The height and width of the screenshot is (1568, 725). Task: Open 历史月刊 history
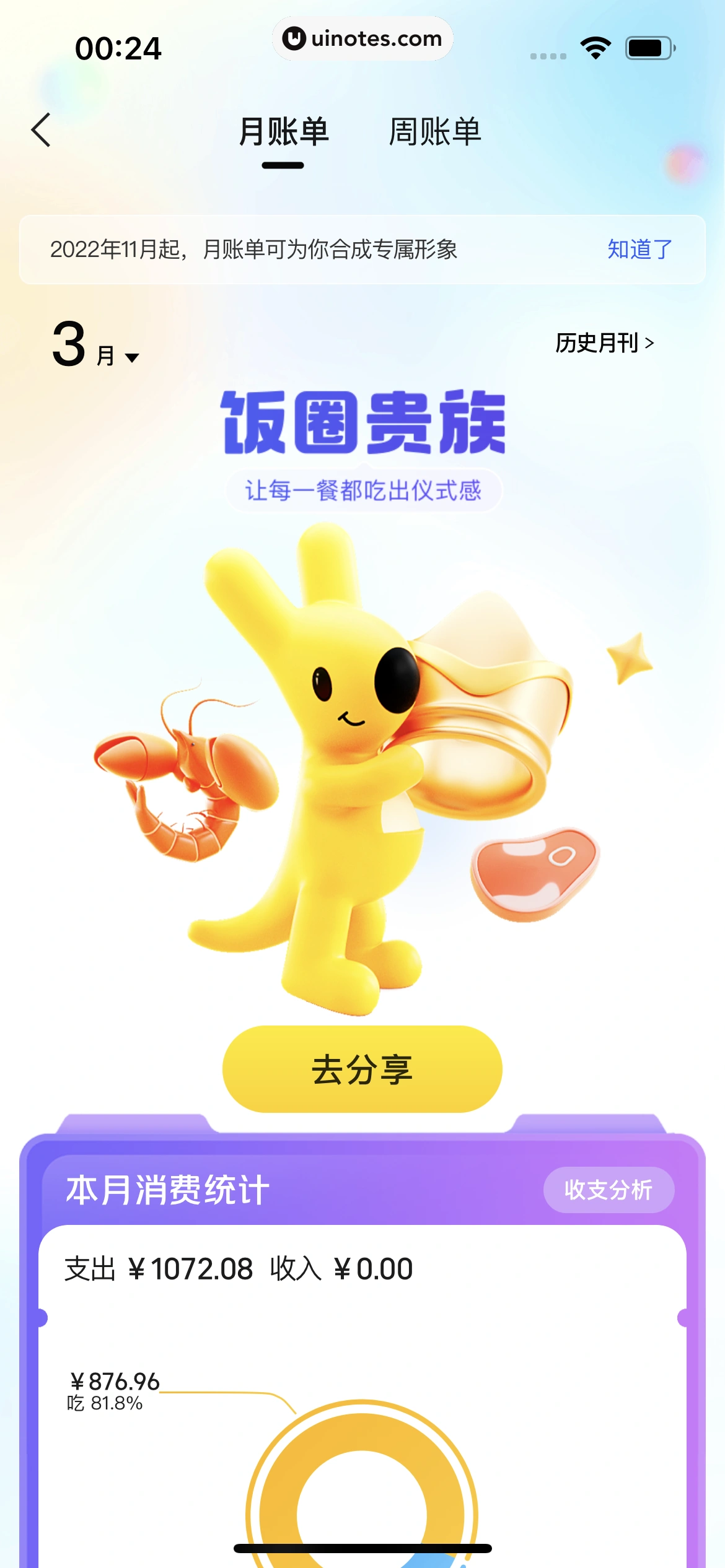(604, 342)
